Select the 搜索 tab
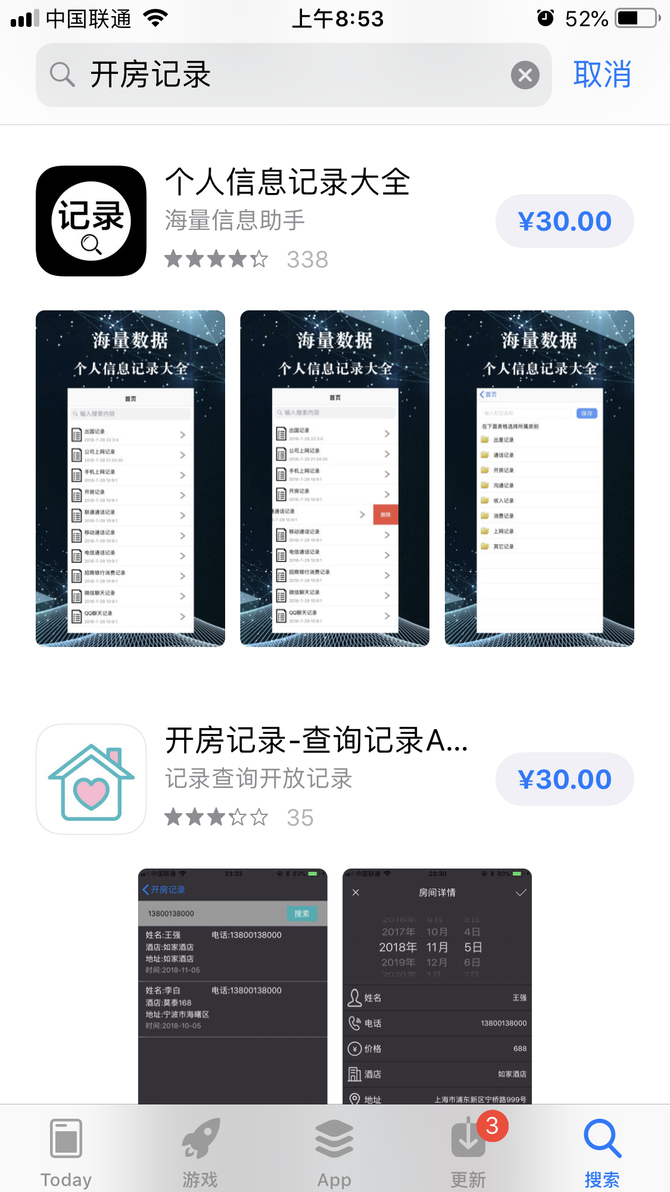670x1192 pixels. 602,1151
